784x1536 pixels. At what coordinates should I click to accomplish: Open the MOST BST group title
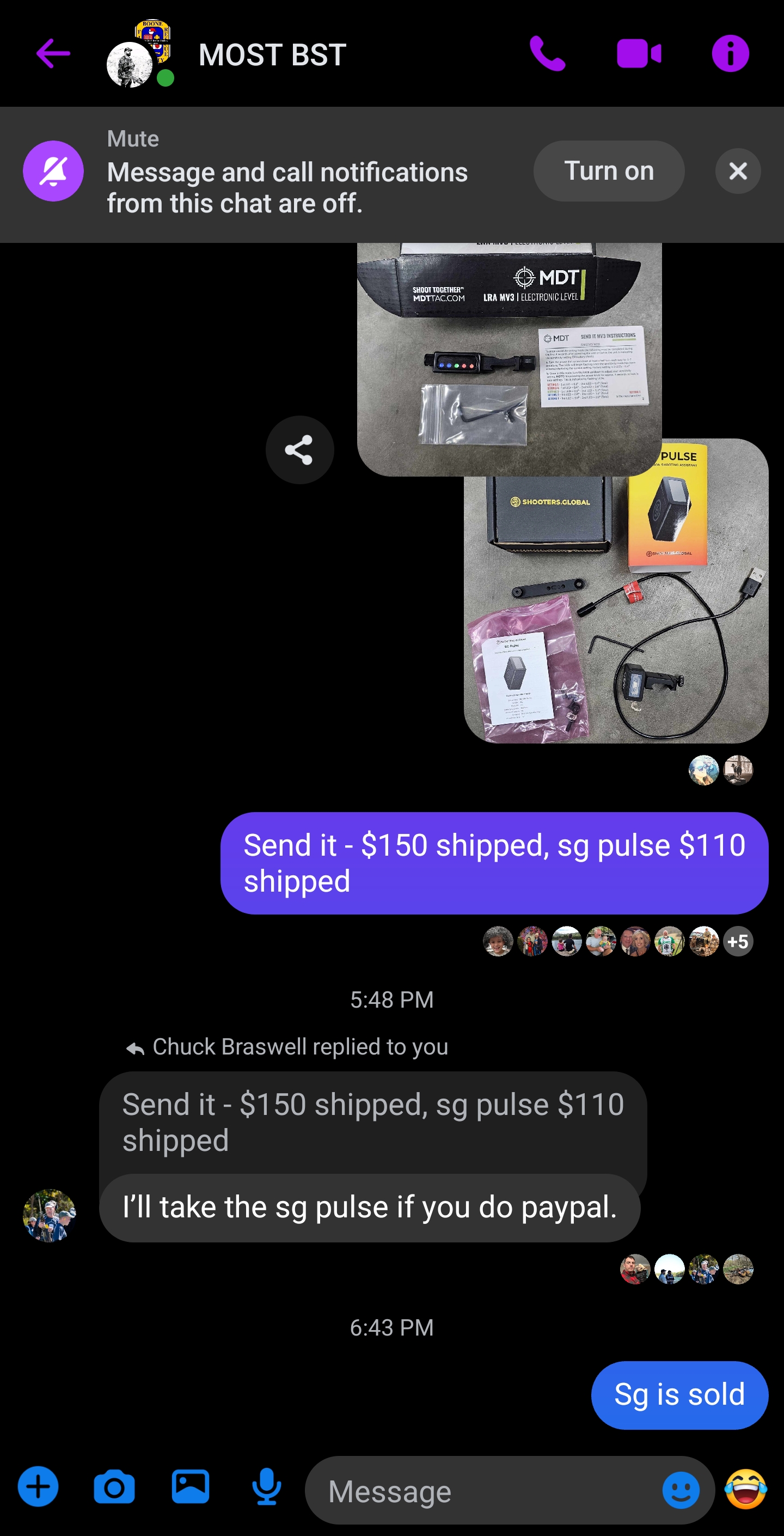(272, 55)
